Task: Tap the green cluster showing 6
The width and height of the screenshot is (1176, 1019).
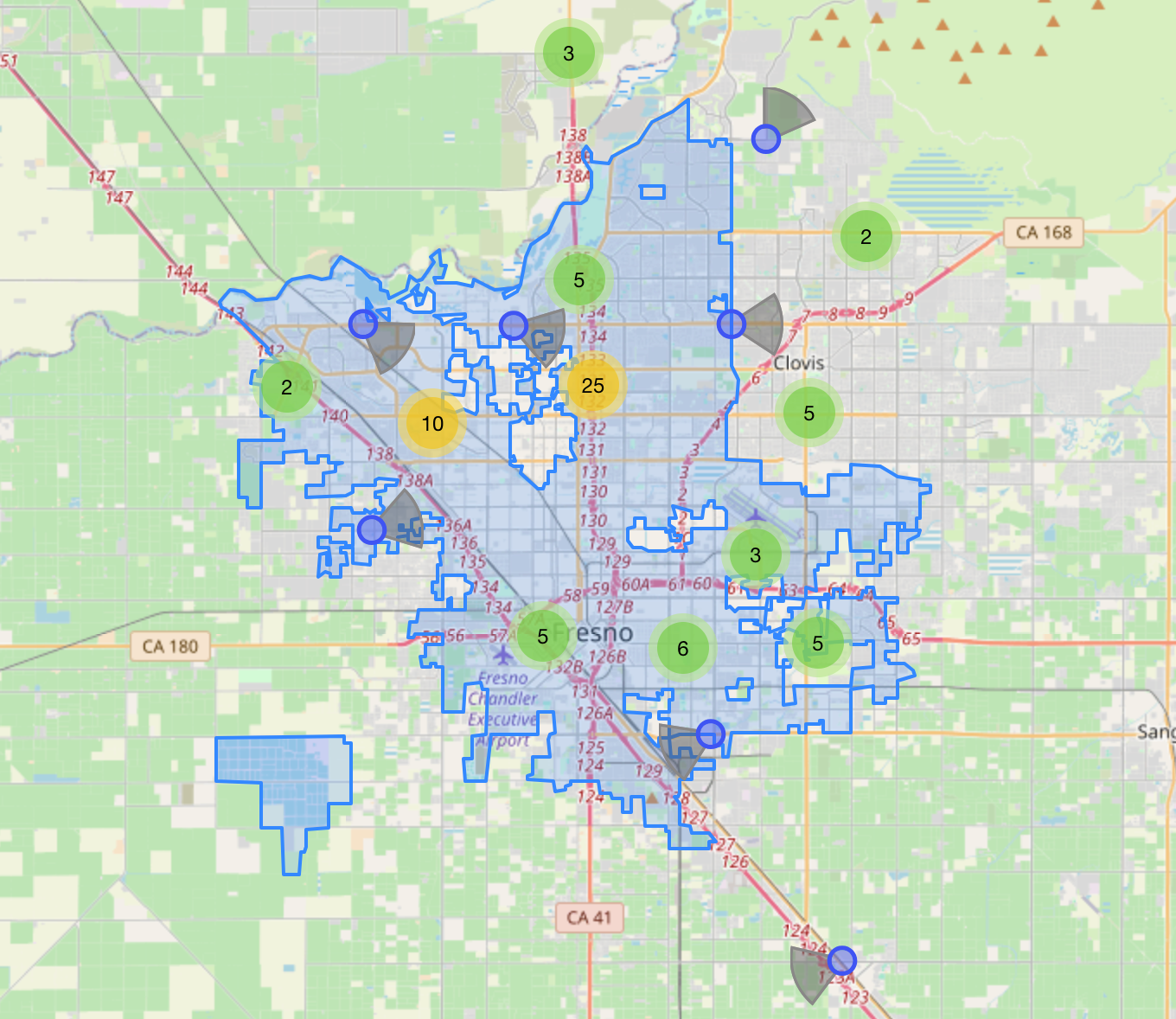Action: [683, 648]
